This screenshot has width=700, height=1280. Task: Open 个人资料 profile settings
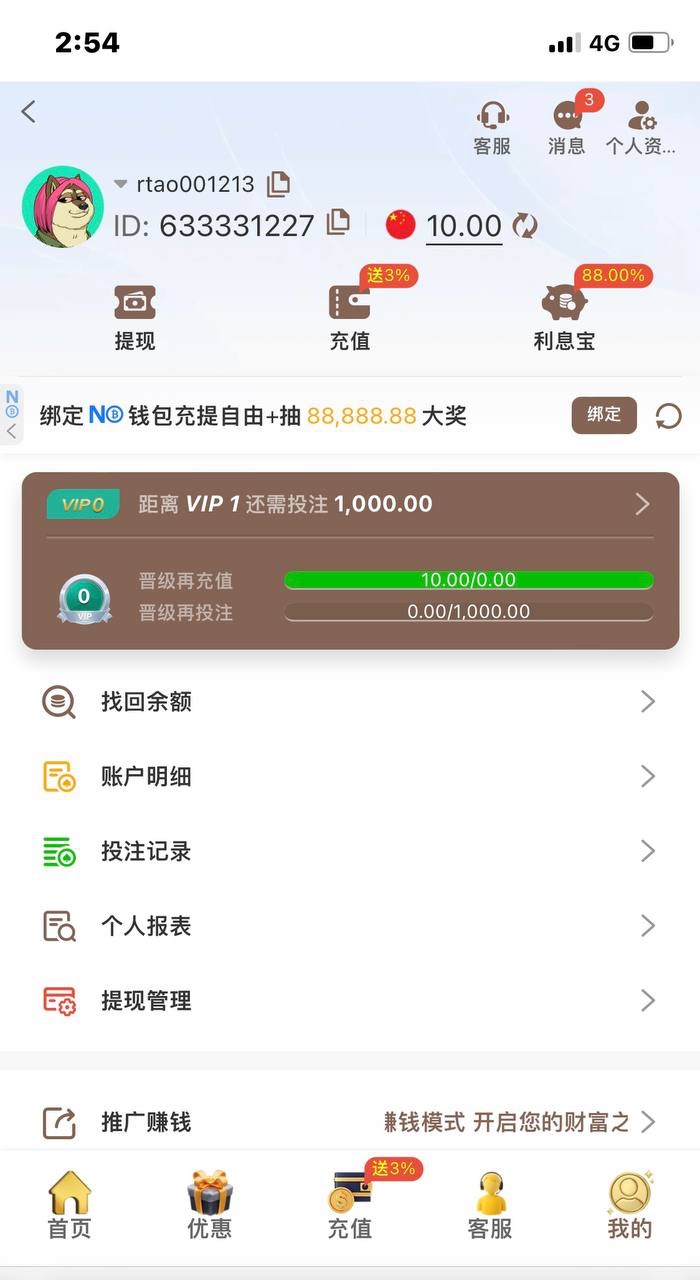click(641, 128)
